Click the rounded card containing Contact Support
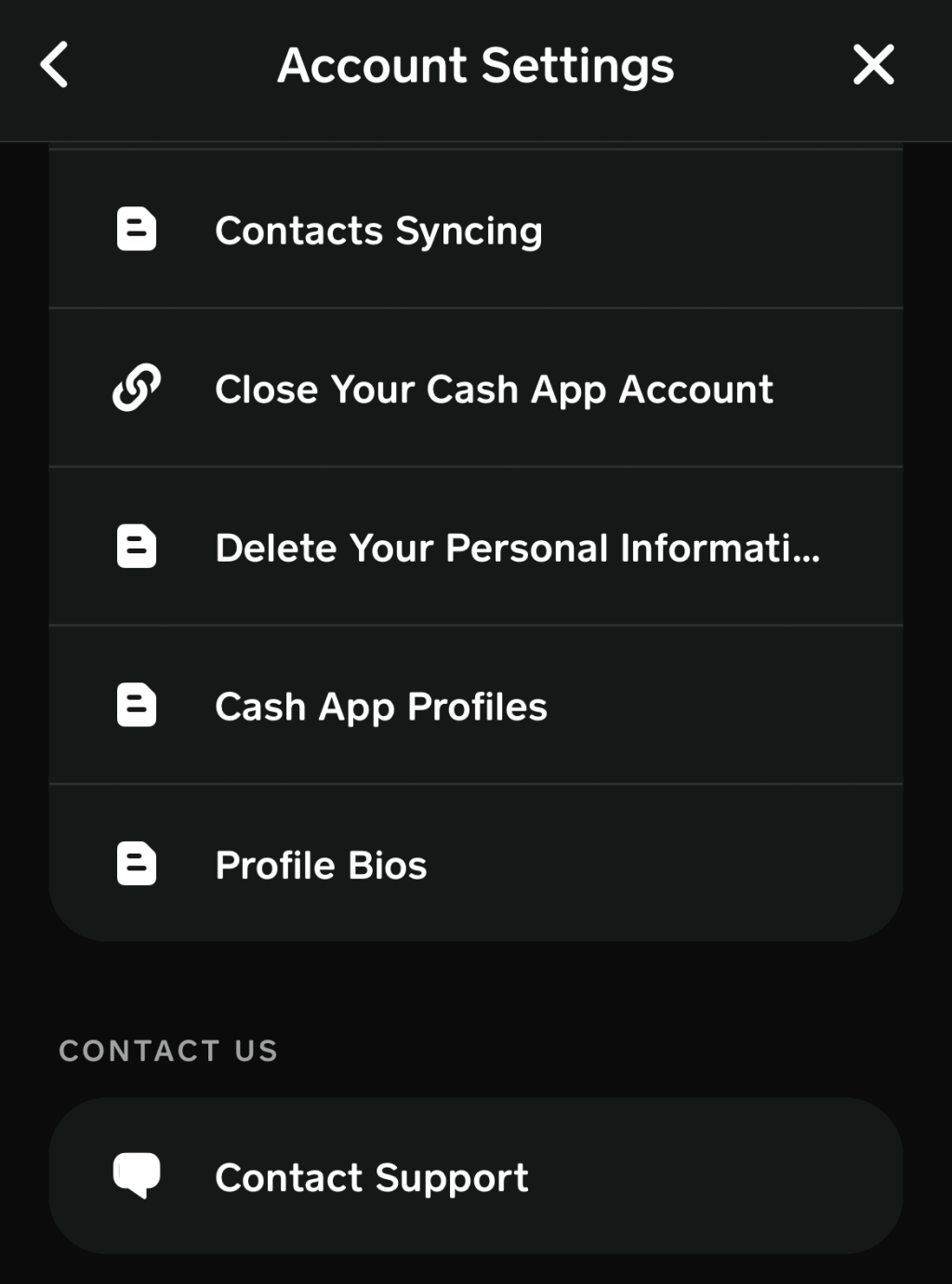Screen dimensions: 952x1284 click(476, 1176)
